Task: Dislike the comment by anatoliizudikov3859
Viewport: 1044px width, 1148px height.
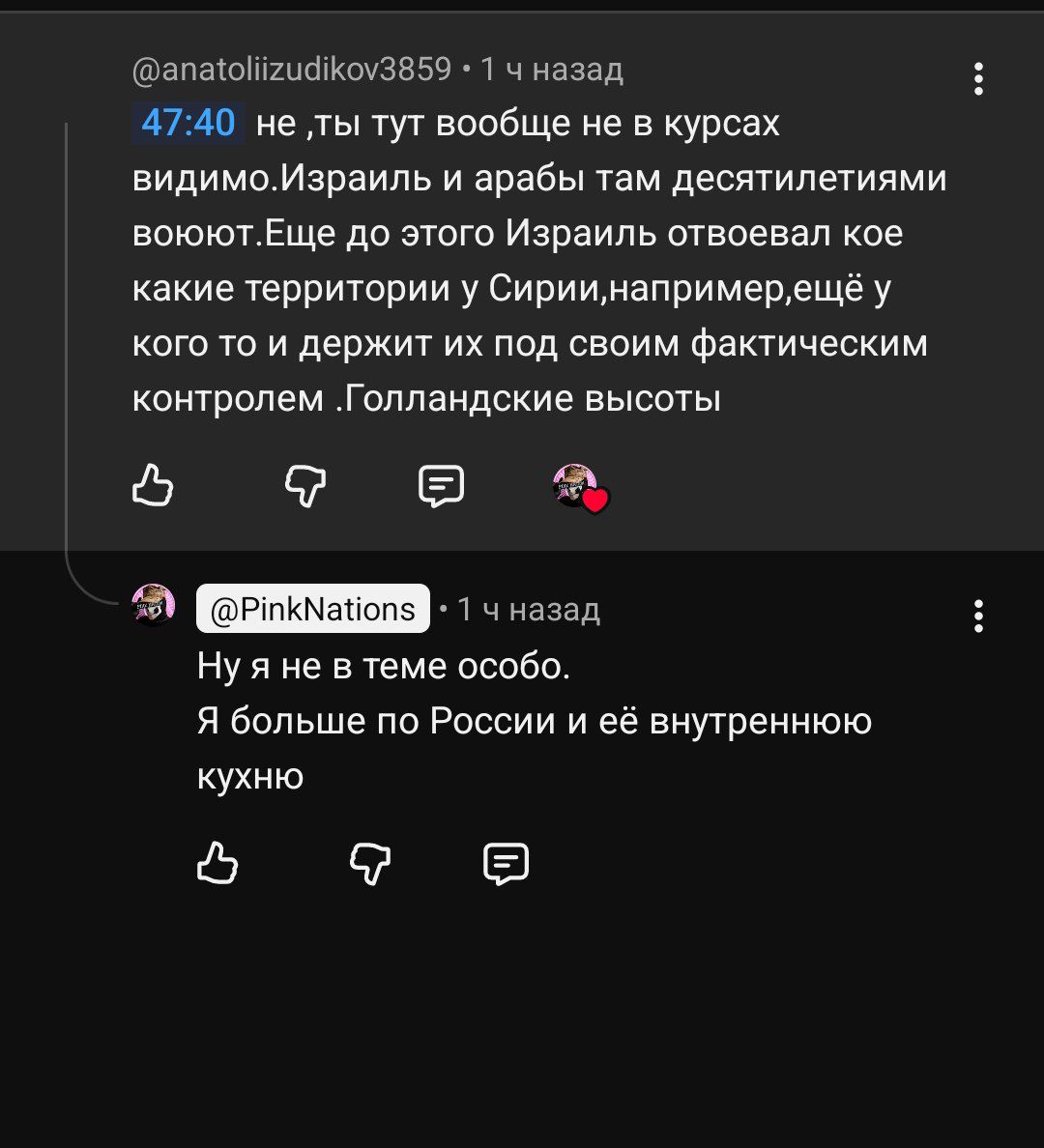Action: [305, 485]
